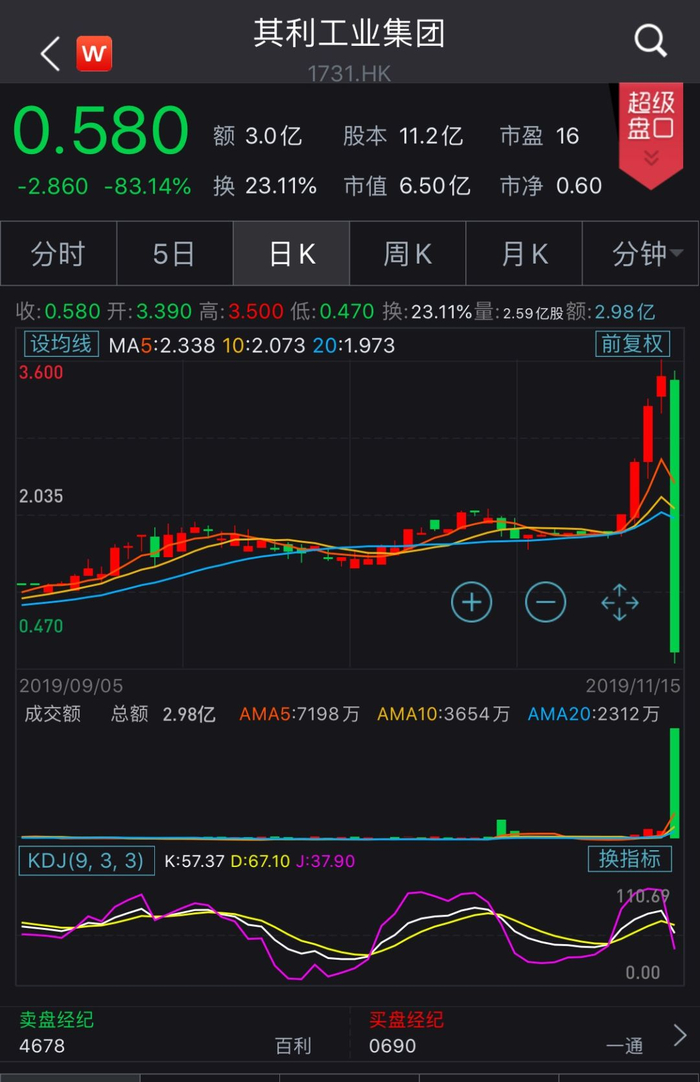The height and width of the screenshot is (1082, 700).
Task: Tap the four-arrow chart move icon
Action: (619, 602)
